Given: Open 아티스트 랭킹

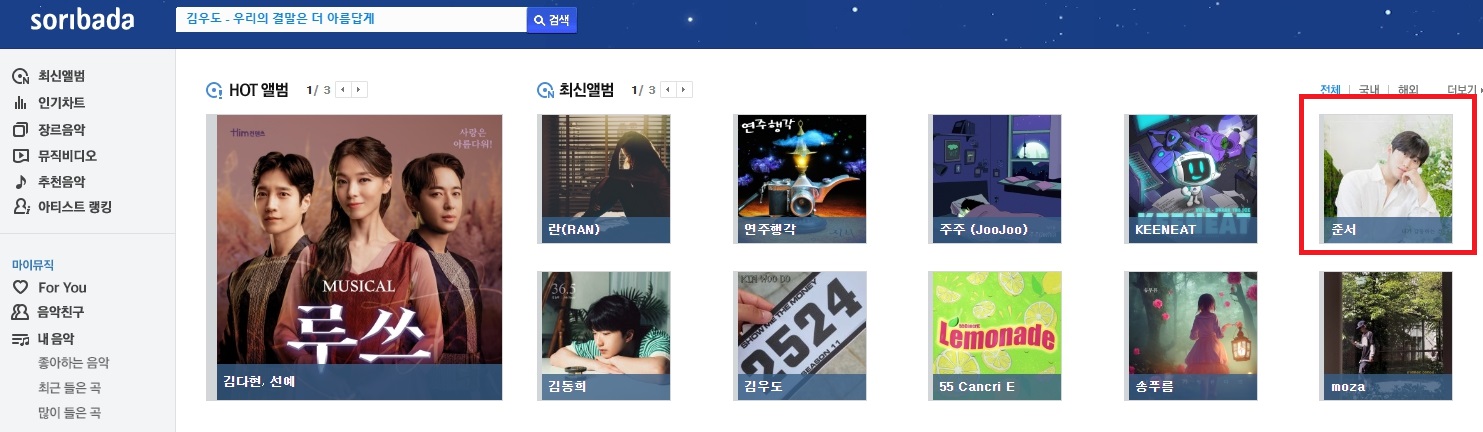Looking at the screenshot, I should [74, 207].
